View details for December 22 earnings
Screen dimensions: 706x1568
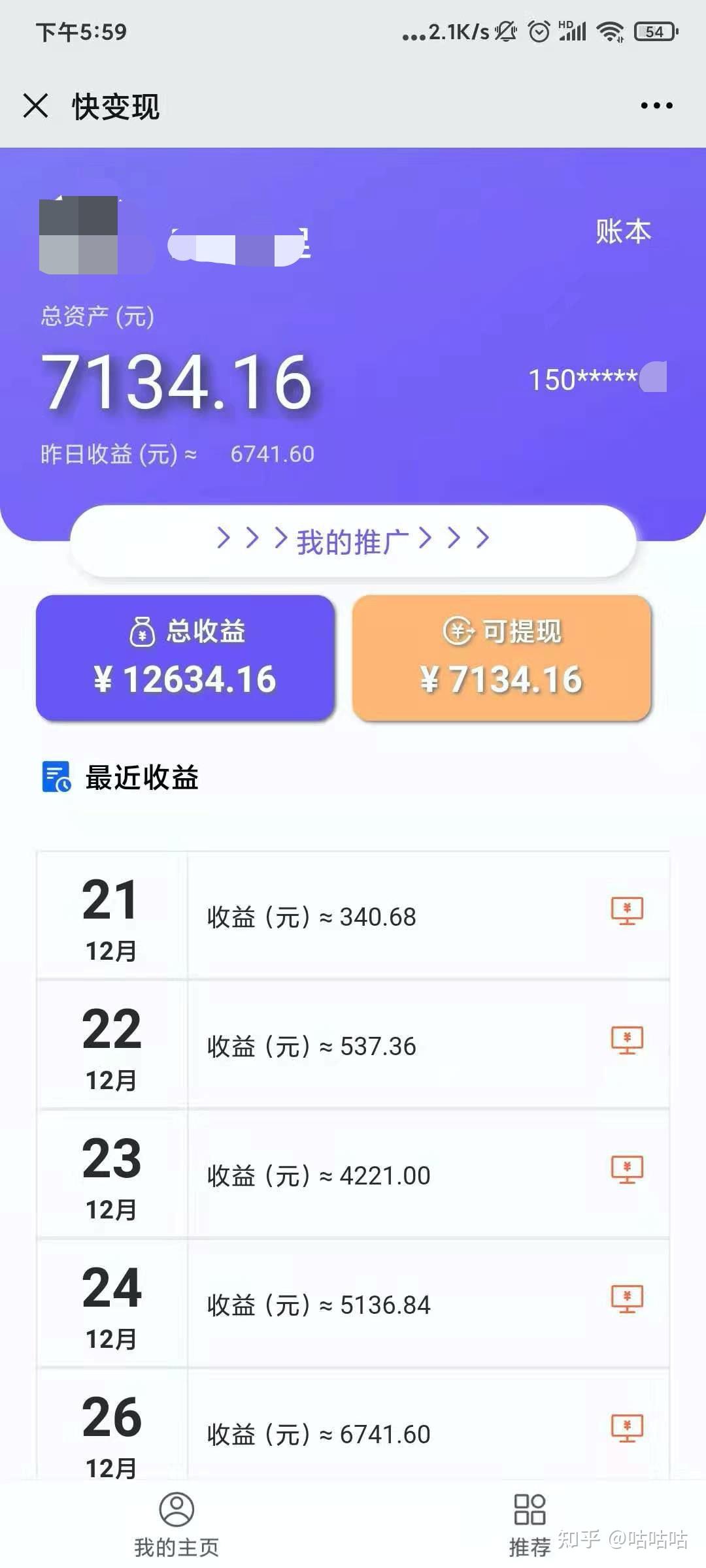click(353, 1045)
